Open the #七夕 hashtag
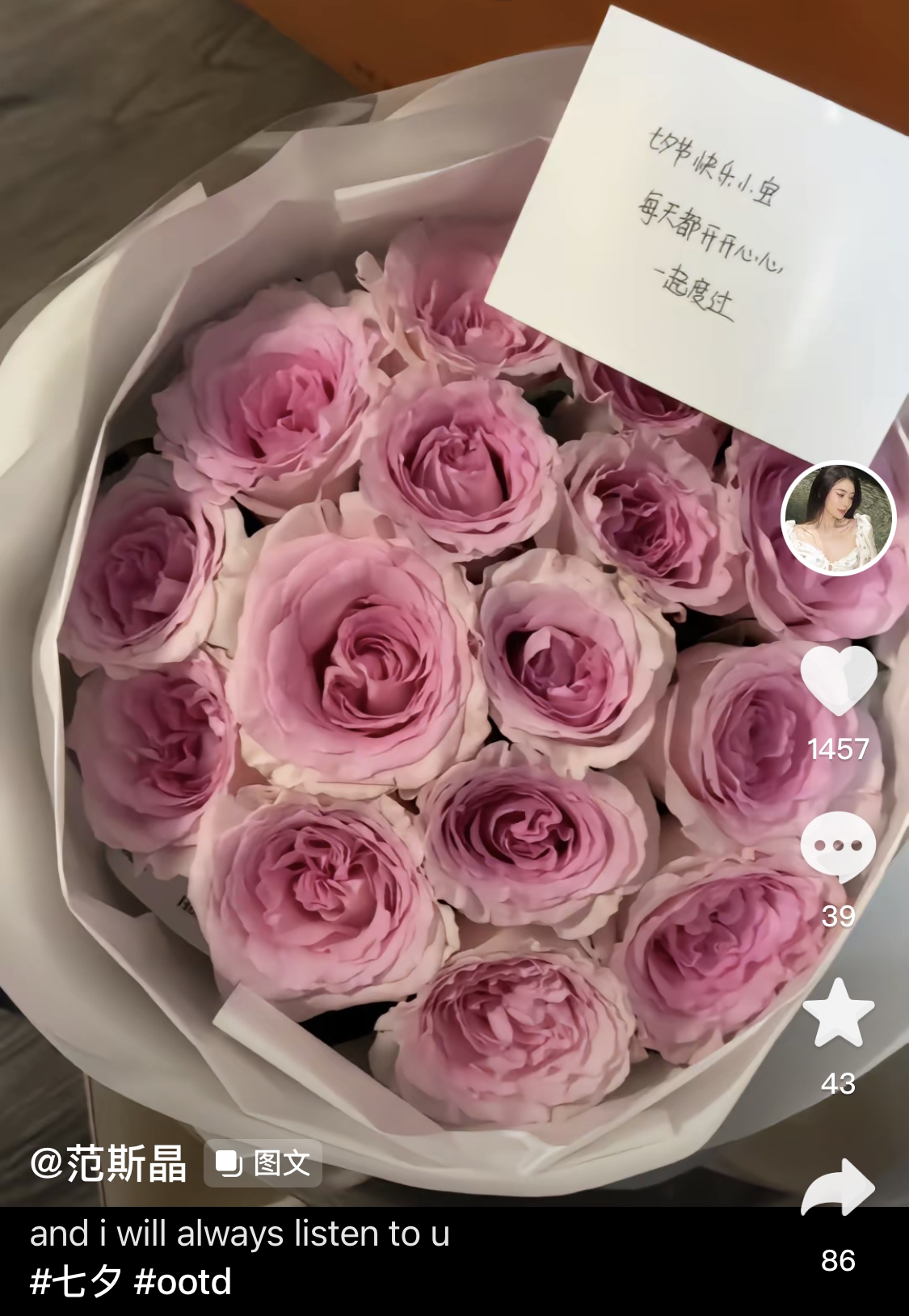The height and width of the screenshot is (1316, 909). click(75, 1282)
